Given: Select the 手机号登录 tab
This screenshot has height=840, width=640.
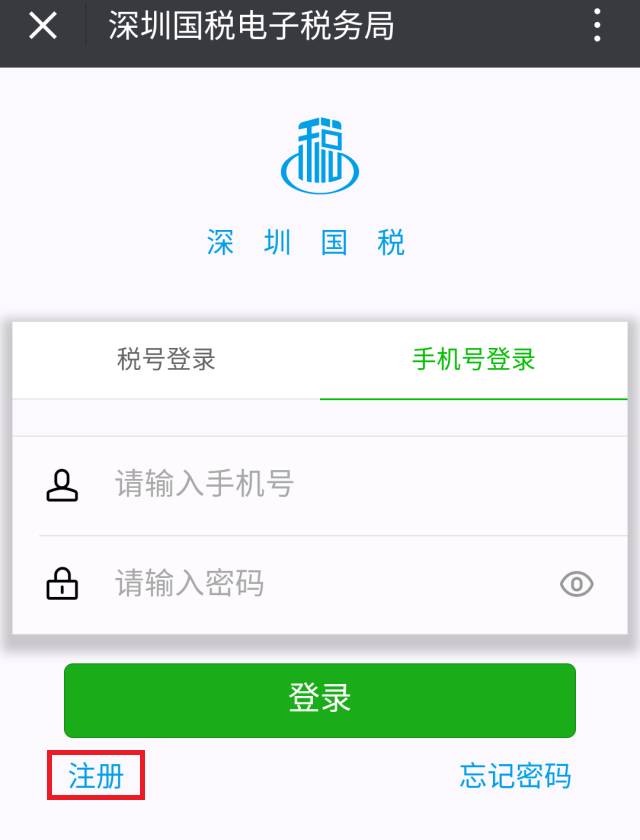Looking at the screenshot, I should tap(473, 360).
